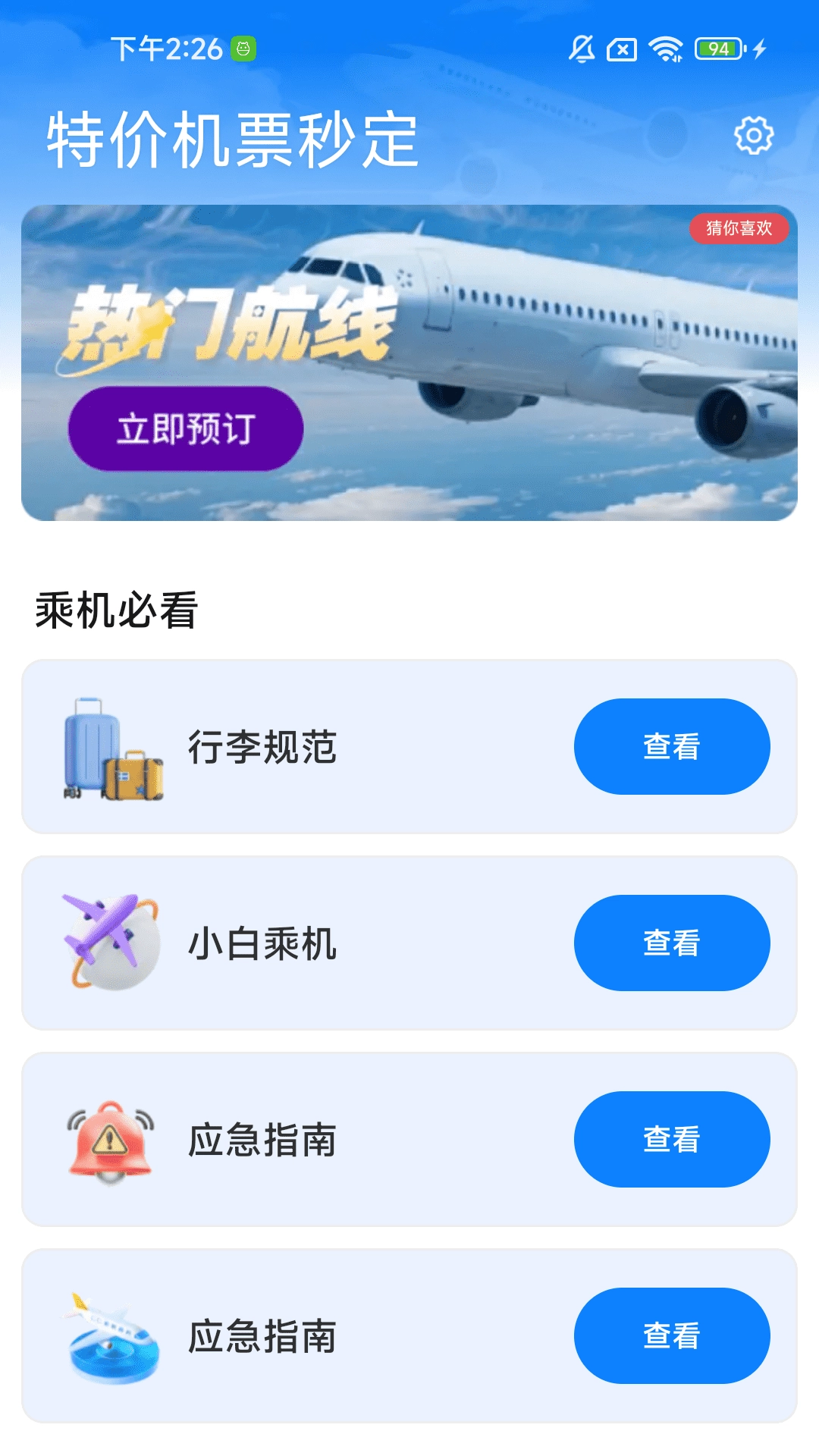Screen dimensions: 819x1456
Task: Tap 查看 next to 小白乘机
Action: pyautogui.click(x=672, y=943)
